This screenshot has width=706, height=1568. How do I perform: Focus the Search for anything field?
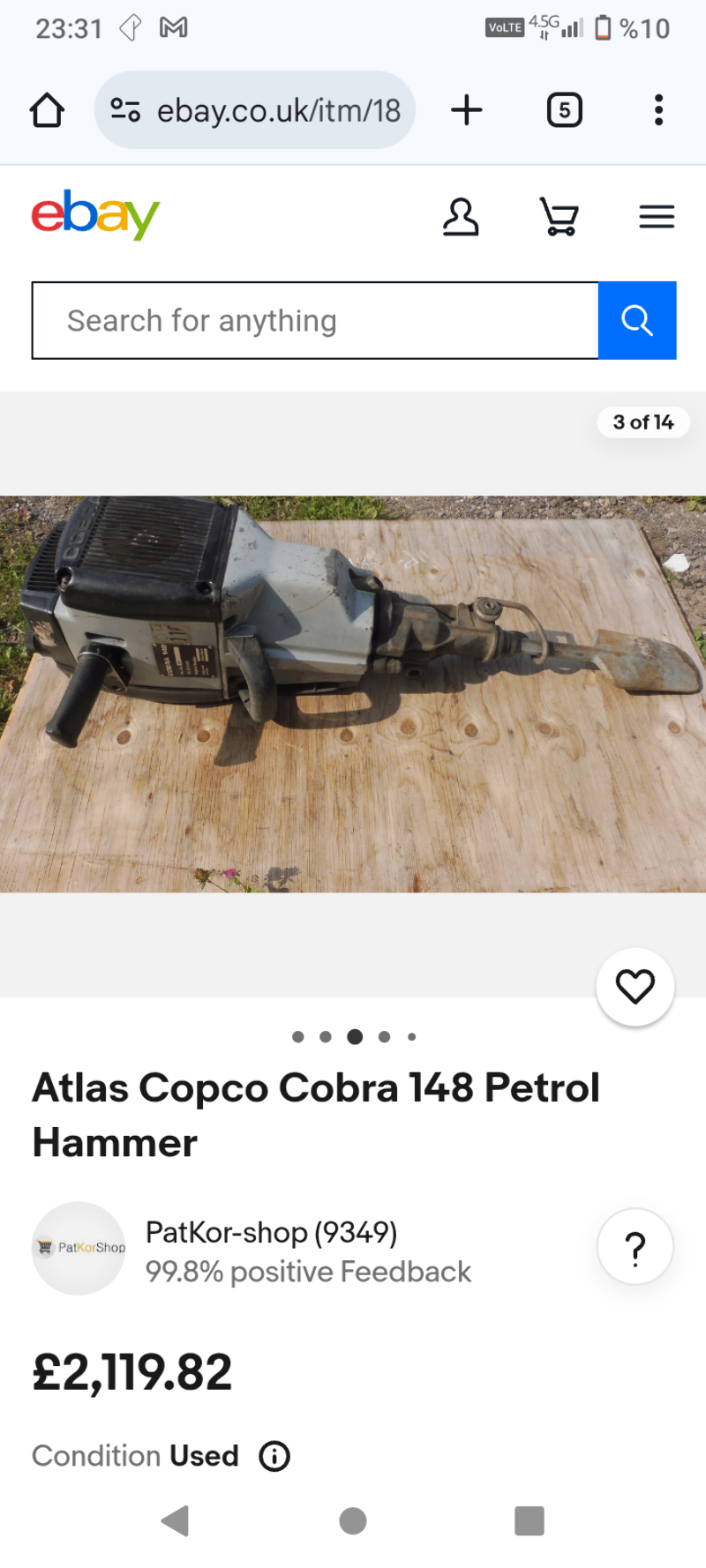pos(314,321)
